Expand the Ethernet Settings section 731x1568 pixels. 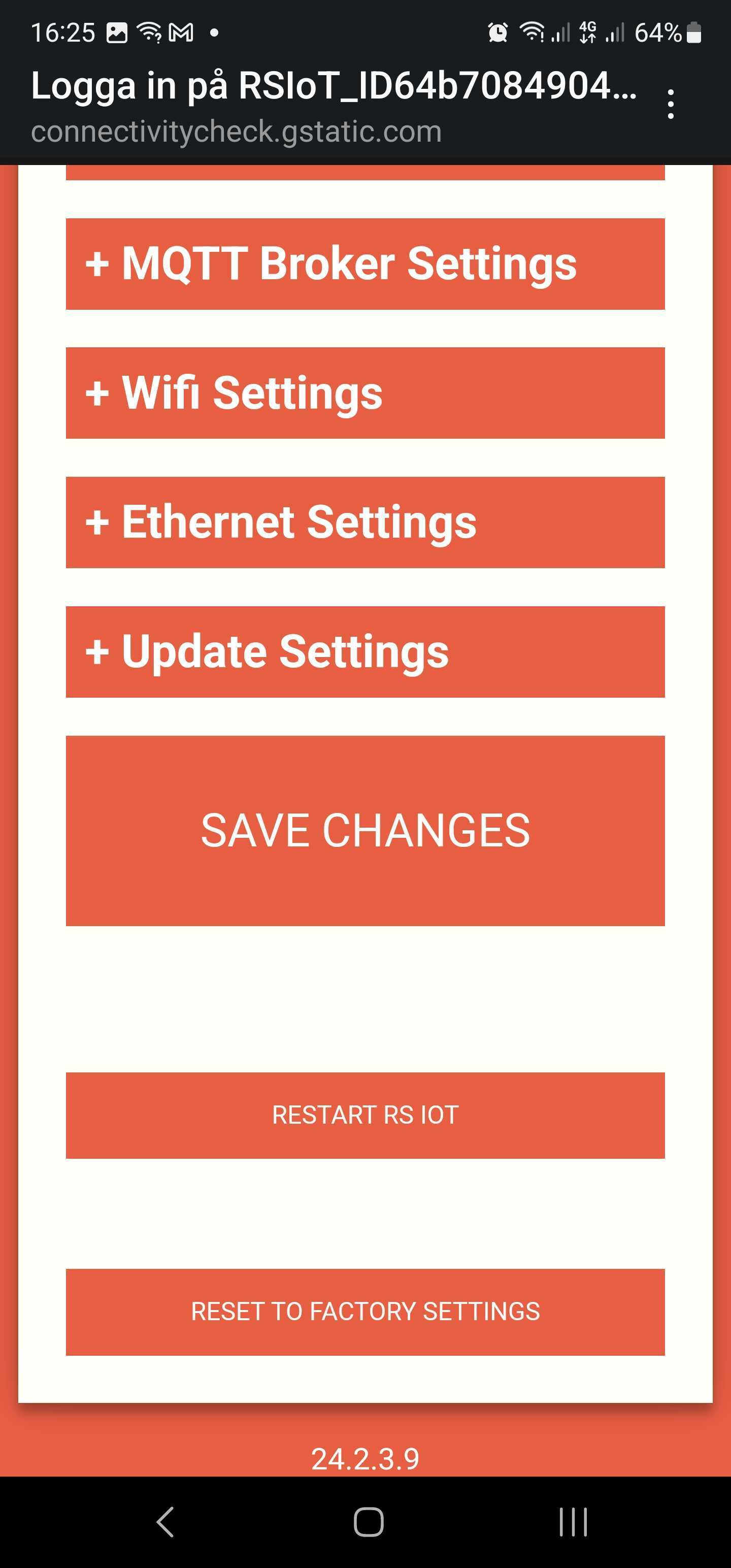pyautogui.click(x=365, y=523)
